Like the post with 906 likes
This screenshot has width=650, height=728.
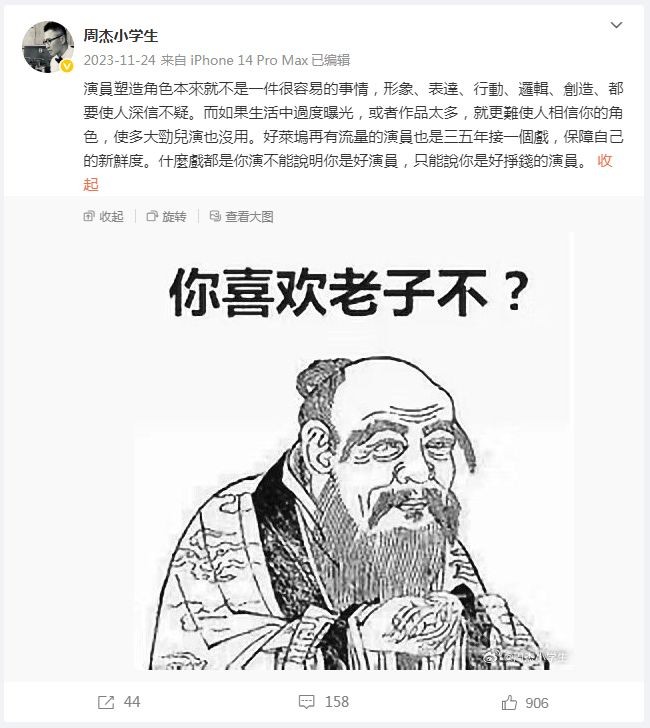[526, 702]
